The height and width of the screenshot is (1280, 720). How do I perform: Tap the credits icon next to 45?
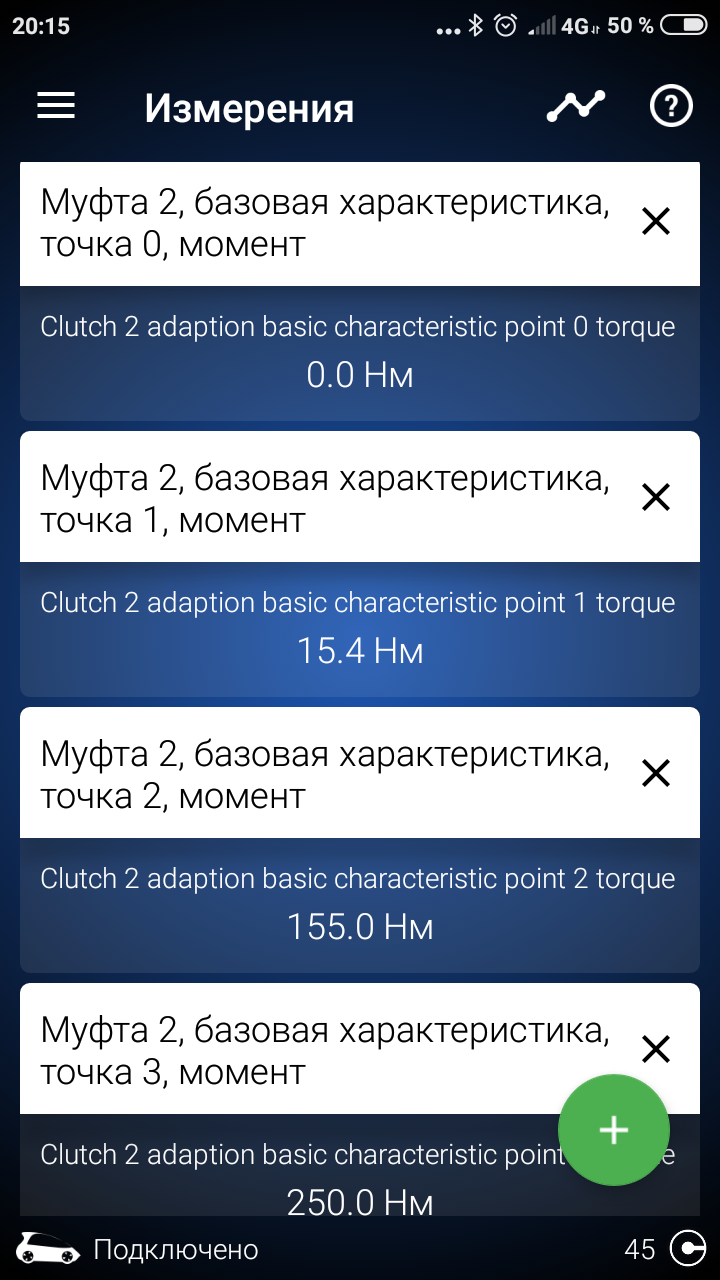tap(687, 1248)
